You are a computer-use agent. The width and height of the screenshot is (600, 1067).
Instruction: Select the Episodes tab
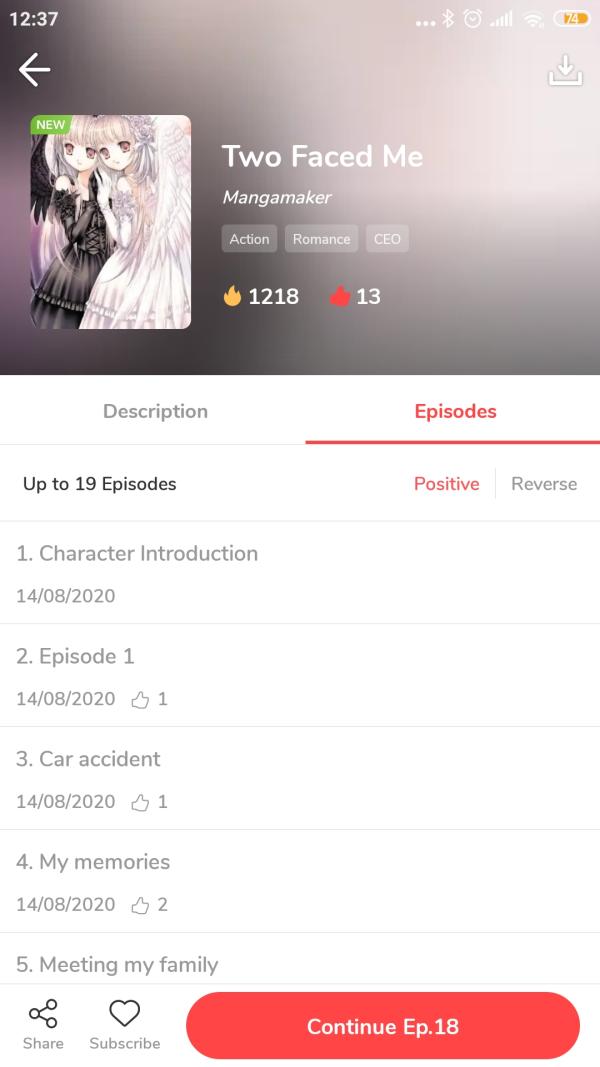(x=455, y=411)
